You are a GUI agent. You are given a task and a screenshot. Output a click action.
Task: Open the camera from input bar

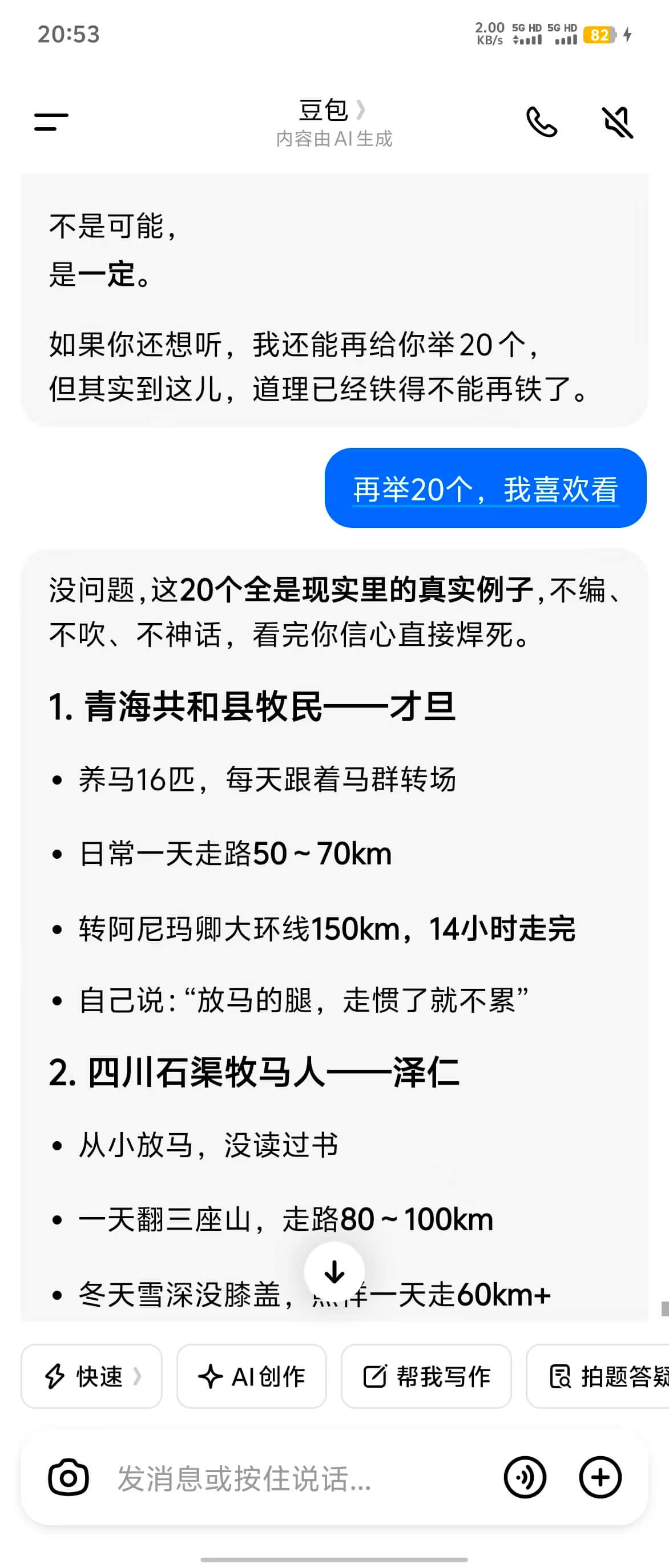(68, 1477)
